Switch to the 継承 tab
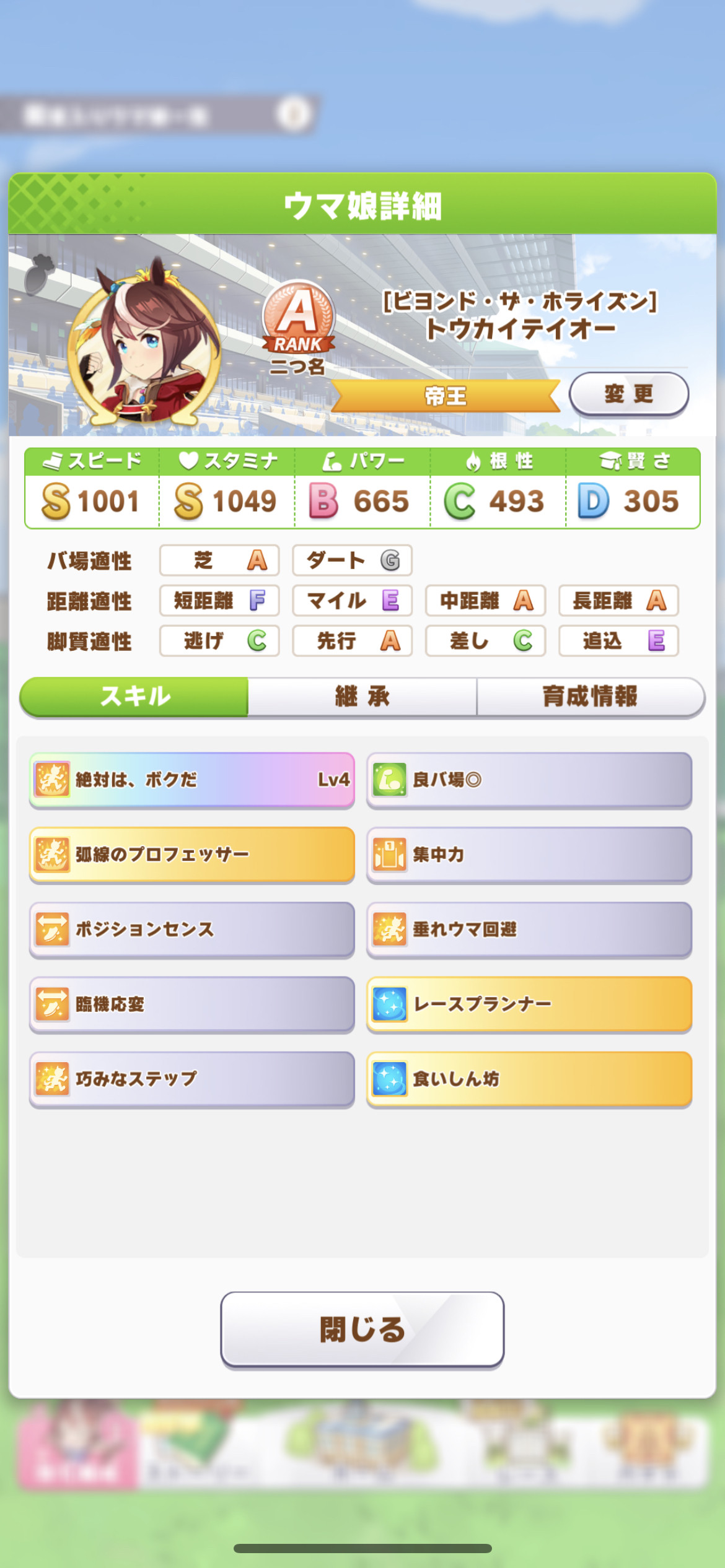Viewport: 725px width, 1568px height. (362, 697)
